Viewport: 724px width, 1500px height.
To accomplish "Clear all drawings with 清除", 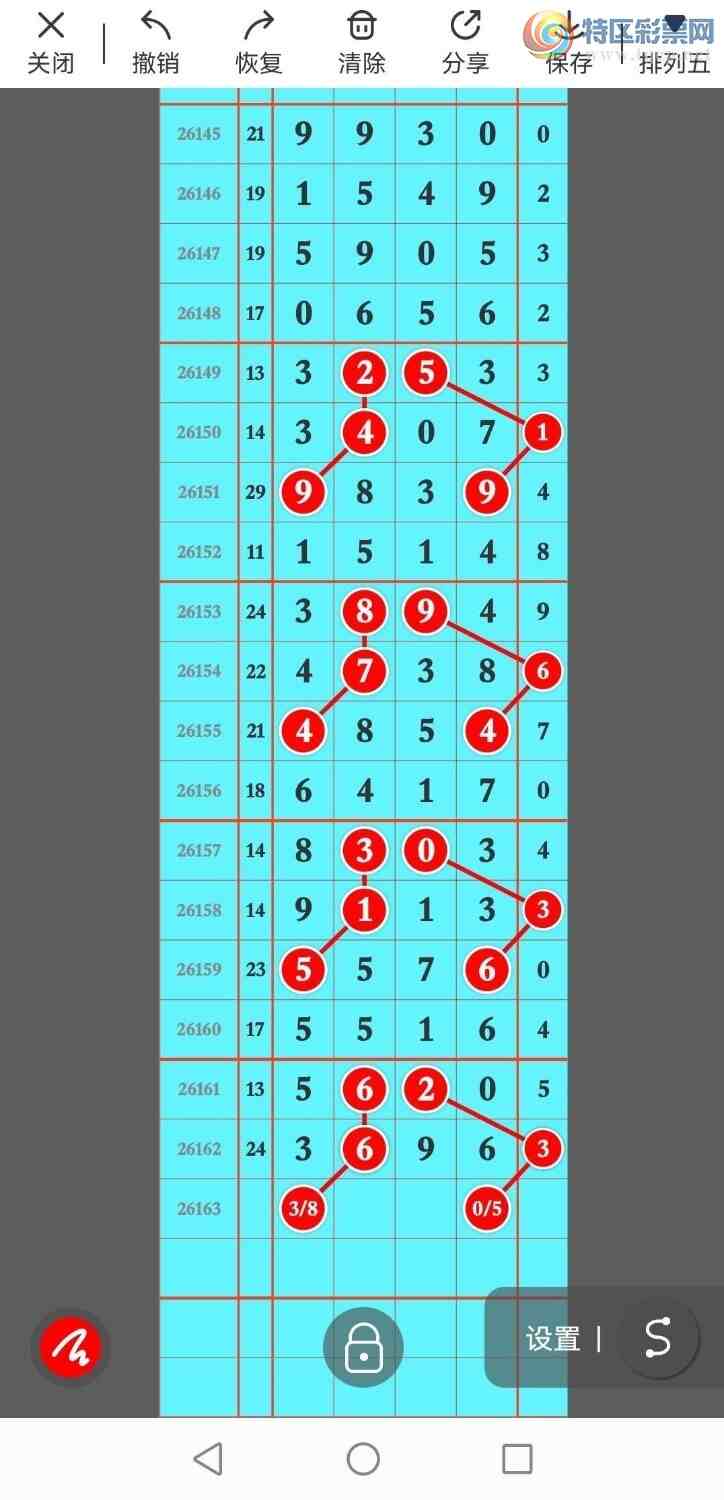I will pos(362,43).
